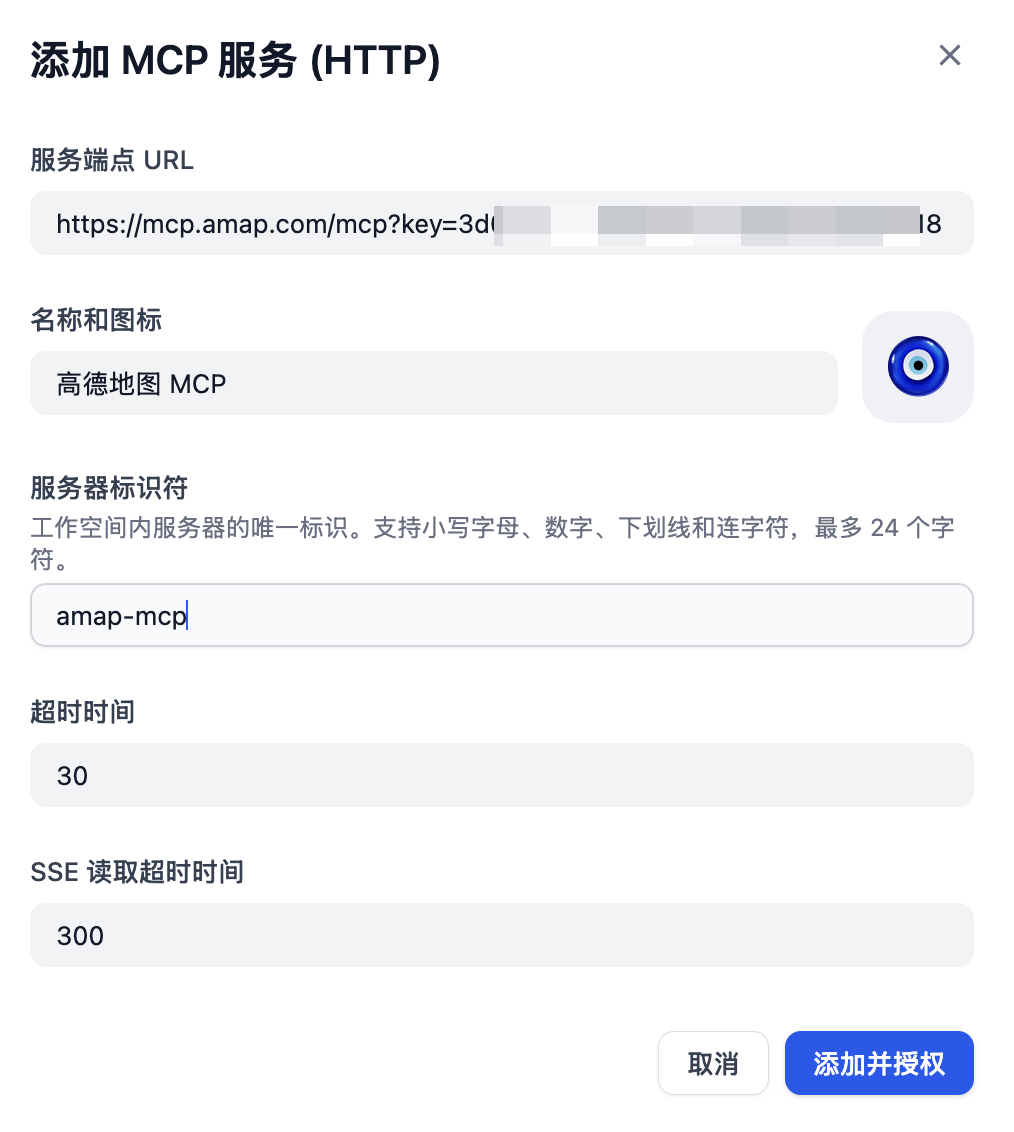Click the 服务端点 URL label
Screen dimensions: 1014x1132
pyautogui.click(x=110, y=160)
